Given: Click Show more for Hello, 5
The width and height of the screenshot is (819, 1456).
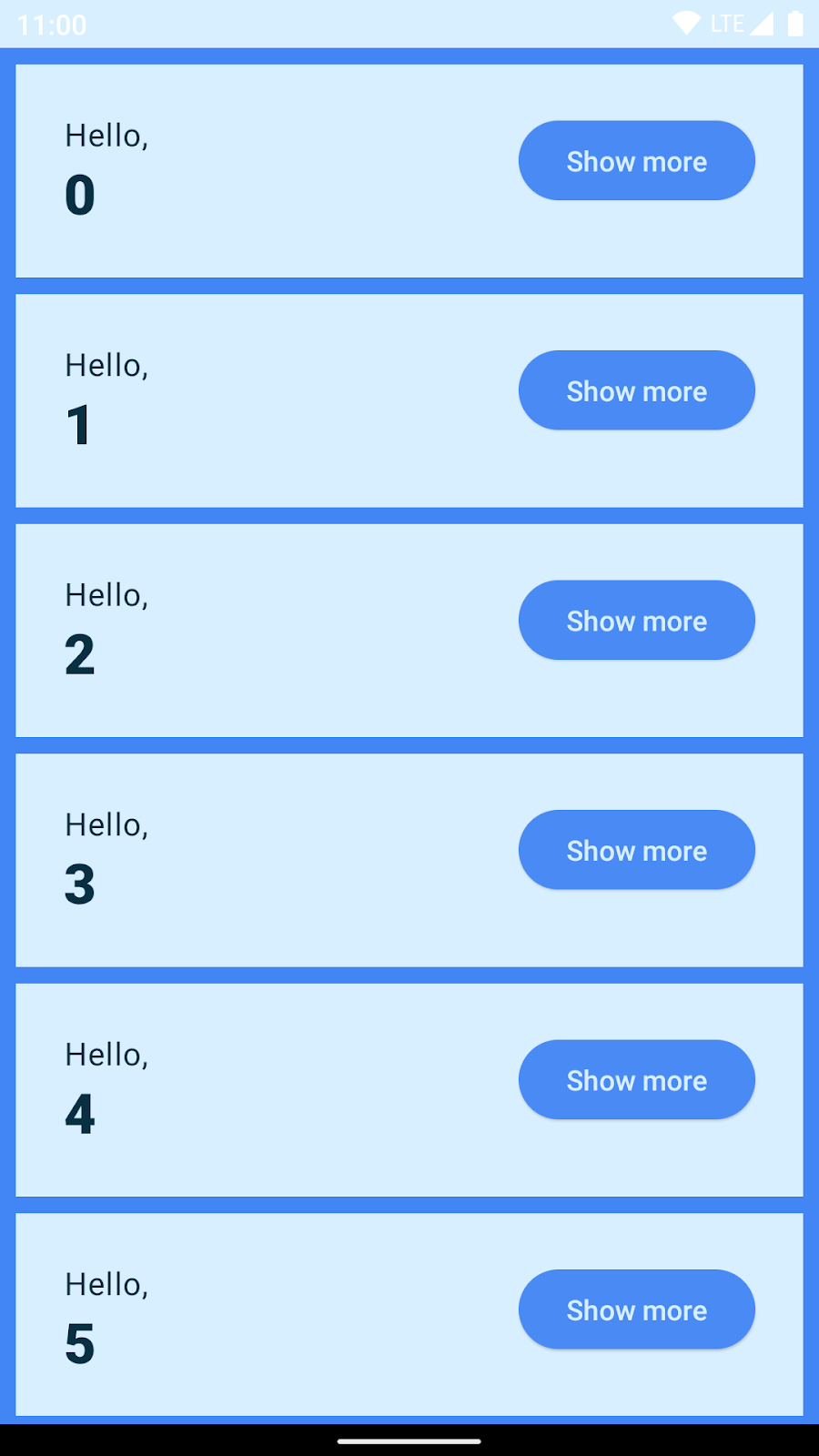Looking at the screenshot, I should click(x=636, y=1309).
